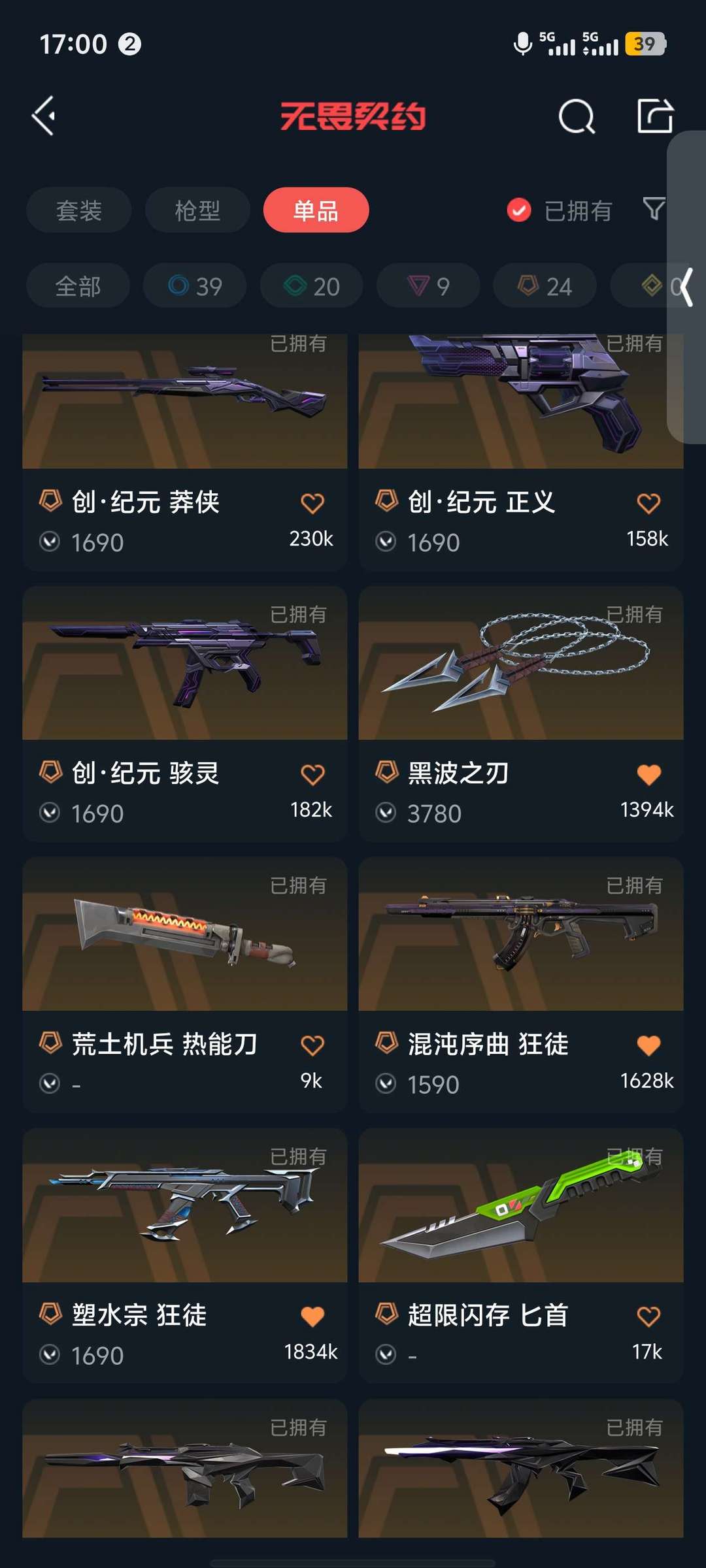
Task: Open the funnel filter icon
Action: coord(654,209)
